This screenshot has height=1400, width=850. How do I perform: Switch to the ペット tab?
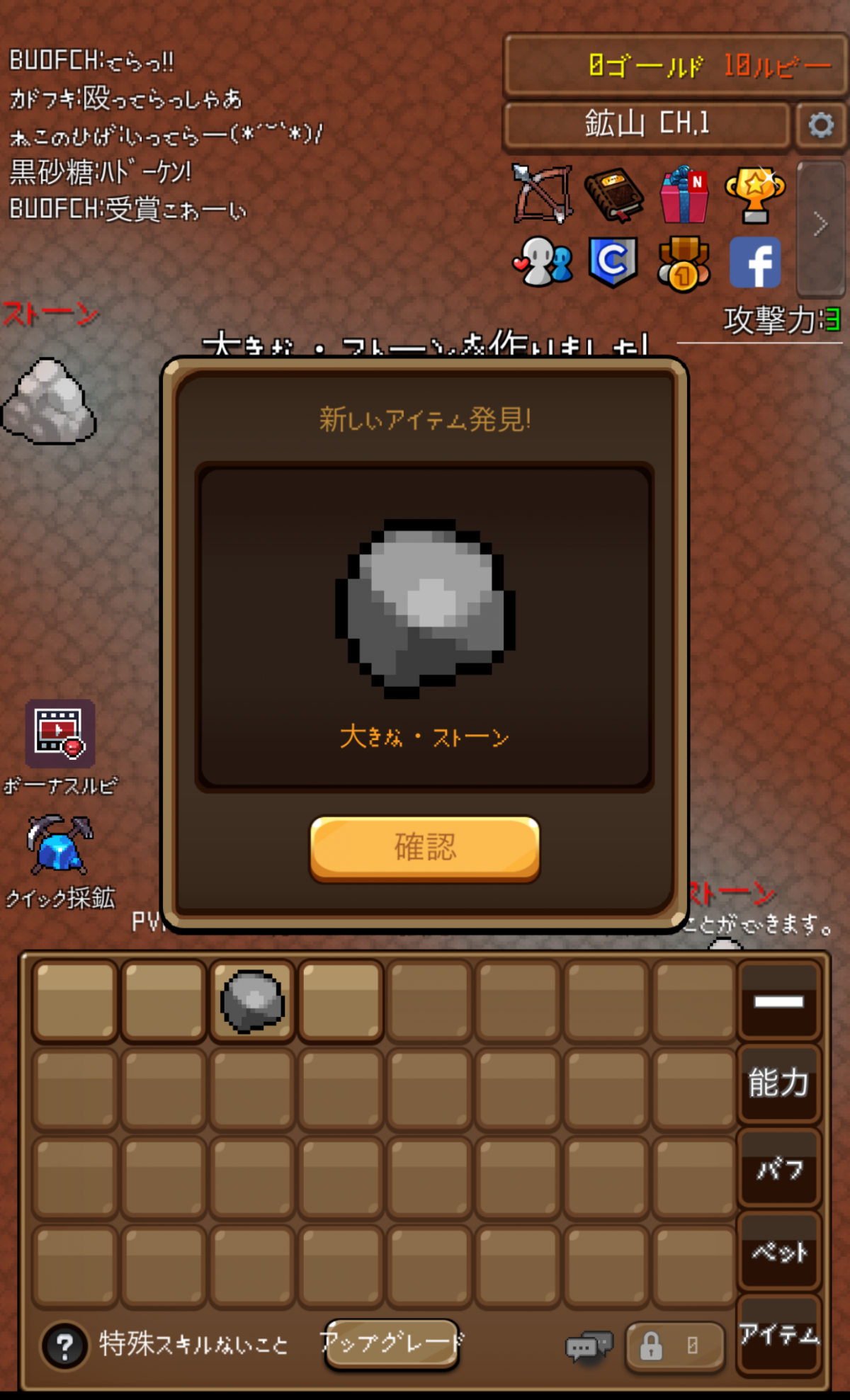pos(778,1252)
